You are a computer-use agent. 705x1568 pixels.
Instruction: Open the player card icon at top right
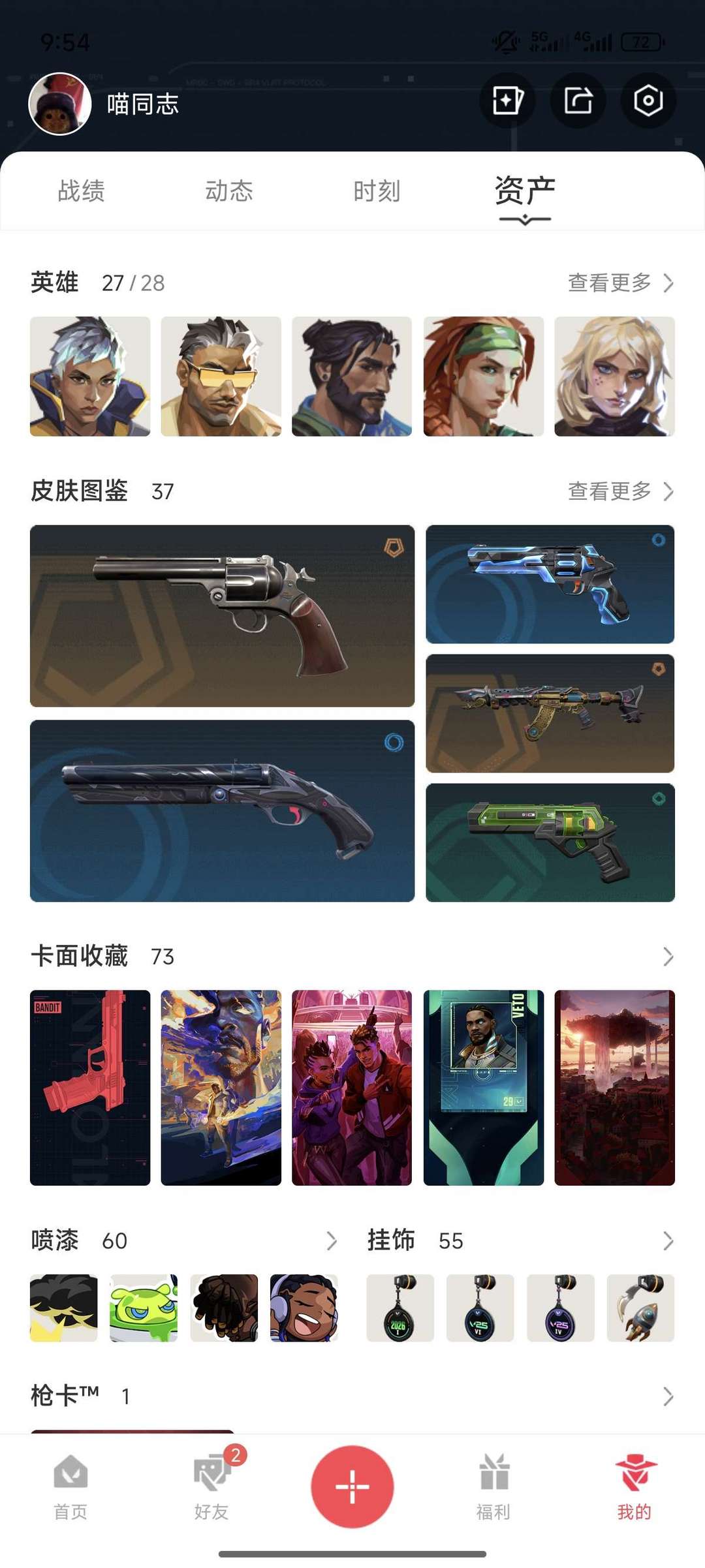pos(507,101)
